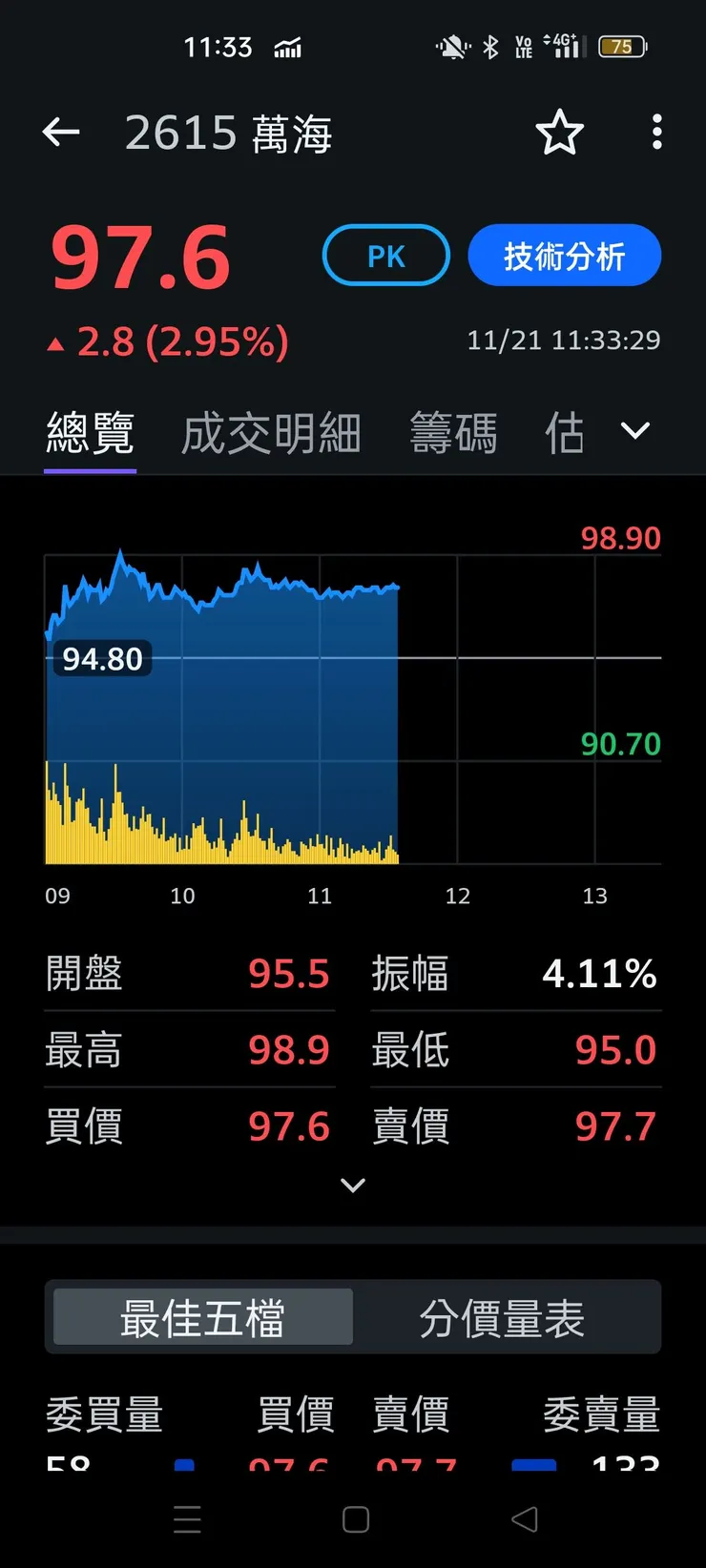The width and height of the screenshot is (706, 1568).
Task: Open 技術分析 technical analysis
Action: coord(564,255)
